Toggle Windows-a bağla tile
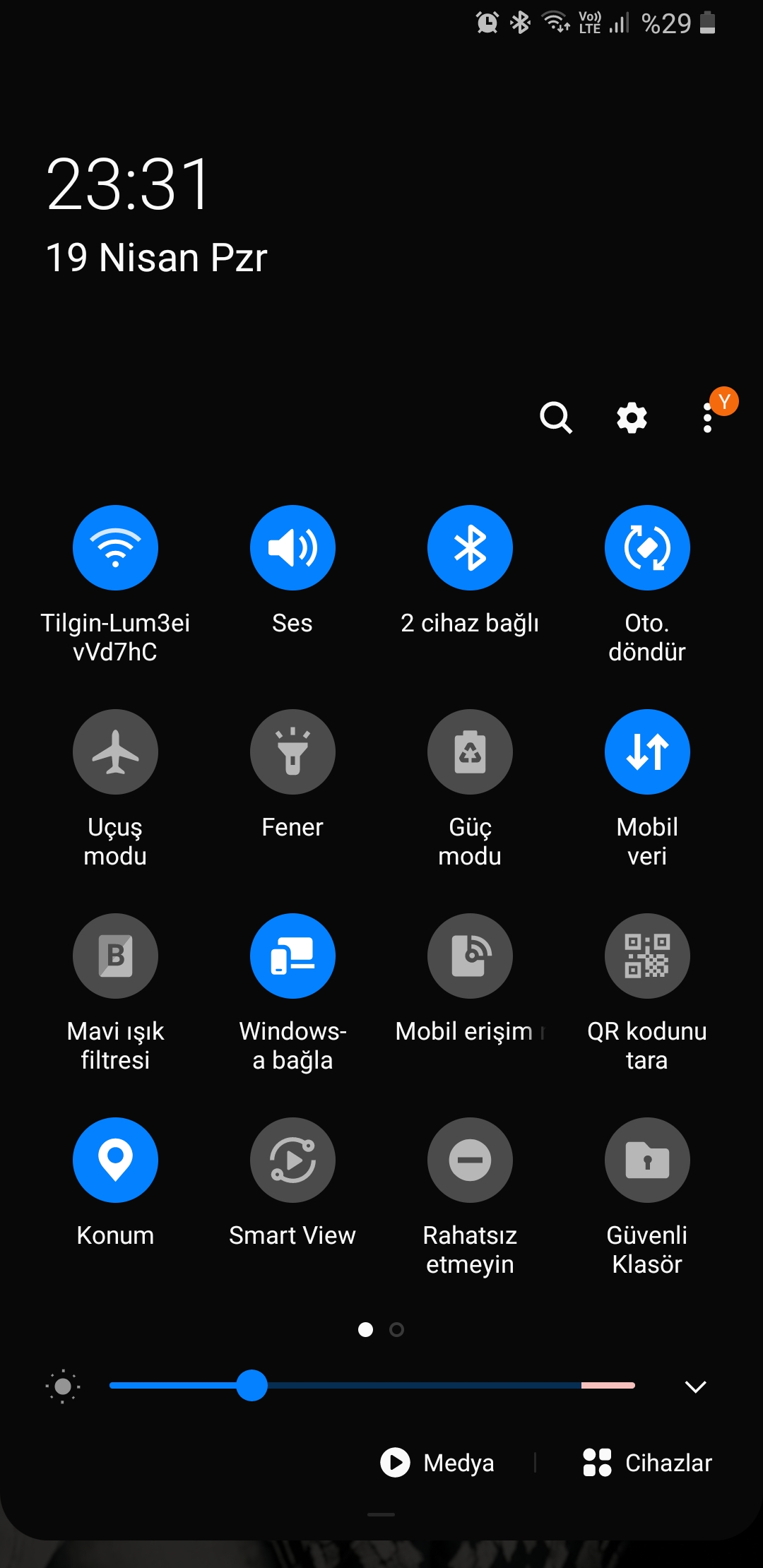This screenshot has height=1568, width=763. click(x=292, y=956)
